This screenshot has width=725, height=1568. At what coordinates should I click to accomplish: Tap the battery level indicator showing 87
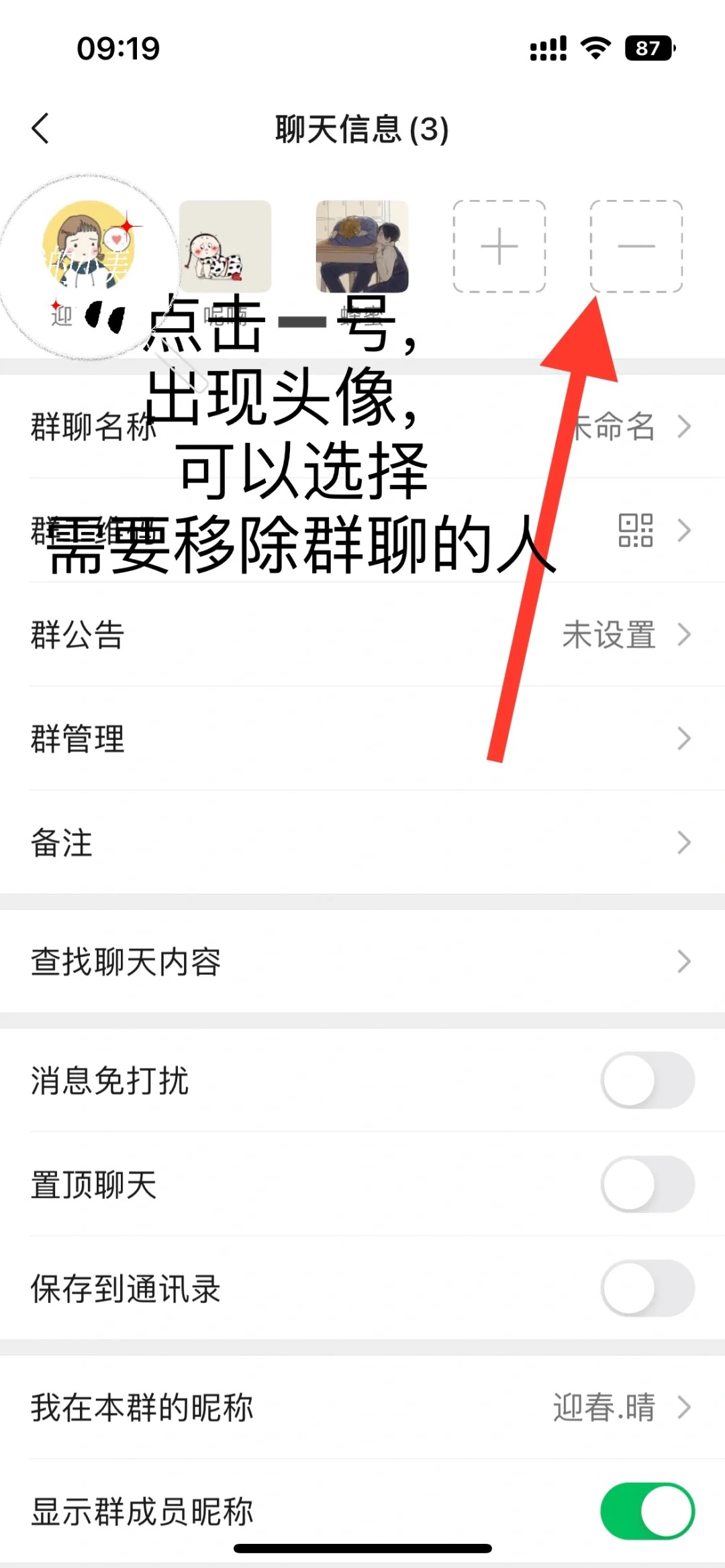tap(646, 48)
